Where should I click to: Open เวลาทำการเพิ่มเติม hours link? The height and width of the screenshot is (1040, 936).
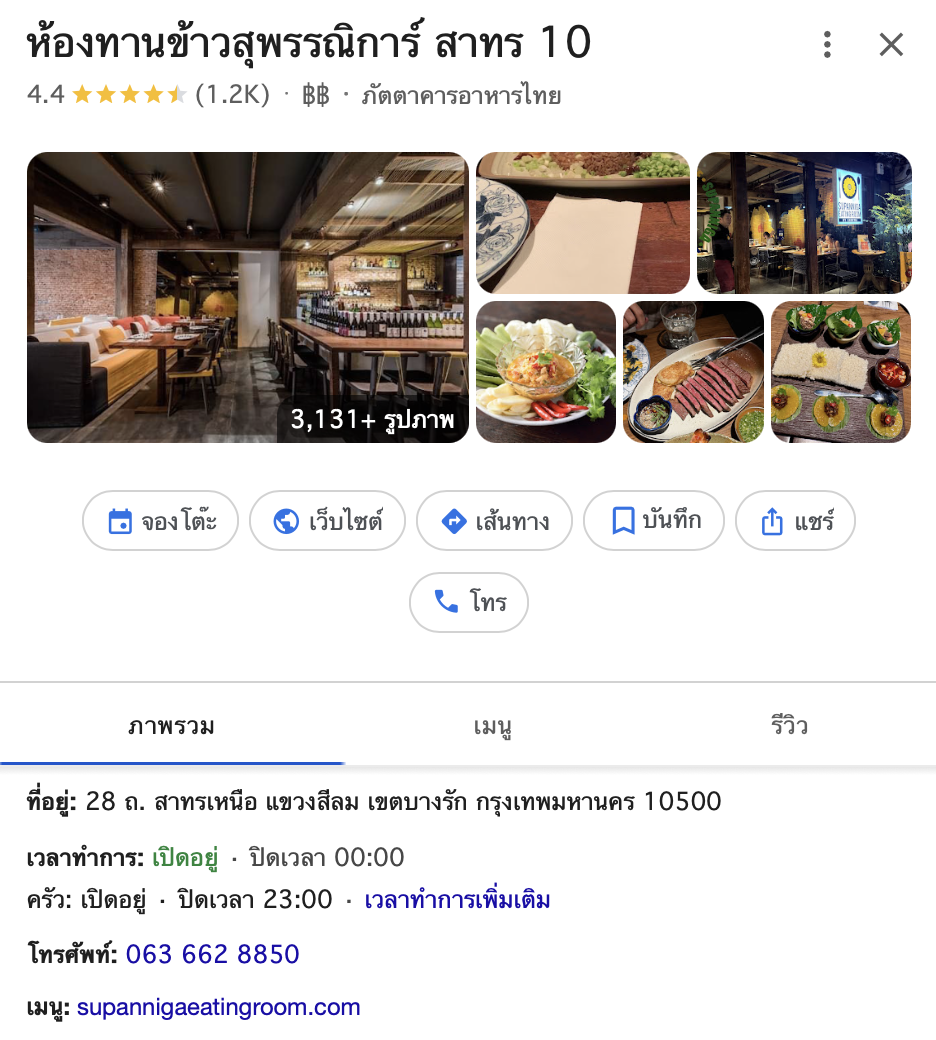[457, 900]
